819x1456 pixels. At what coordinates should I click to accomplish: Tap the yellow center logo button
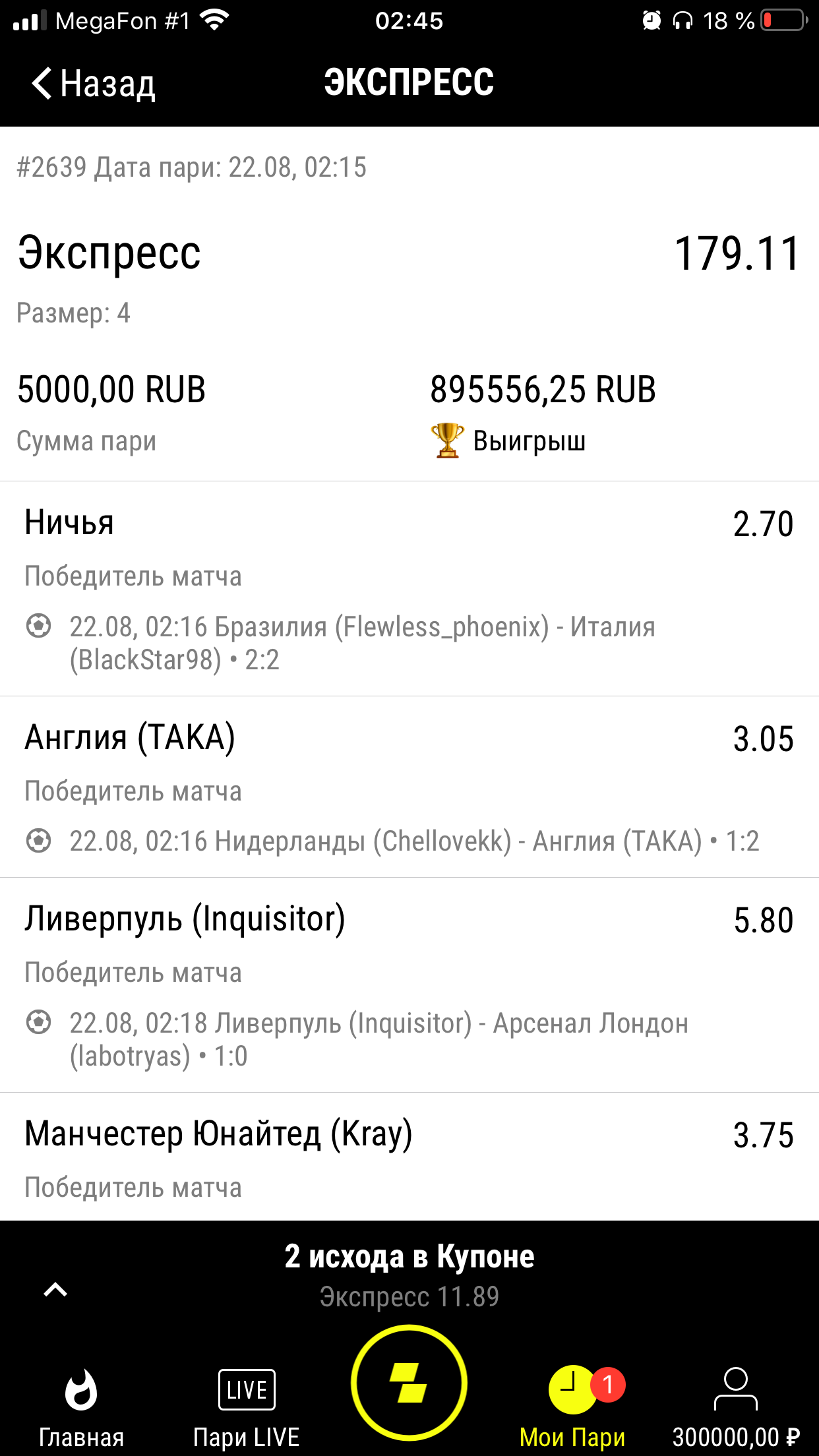409,1382
